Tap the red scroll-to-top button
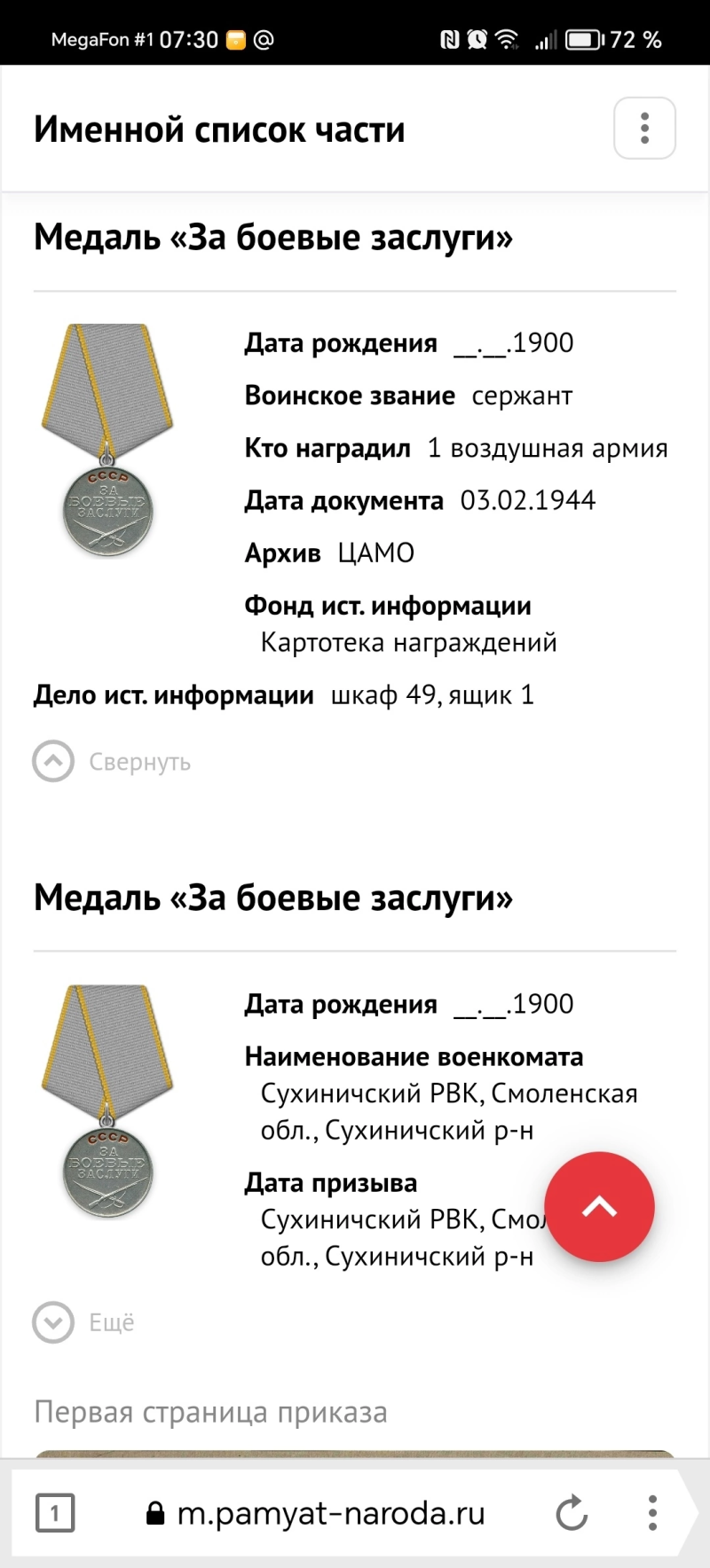The image size is (710, 1568). pos(599,1206)
